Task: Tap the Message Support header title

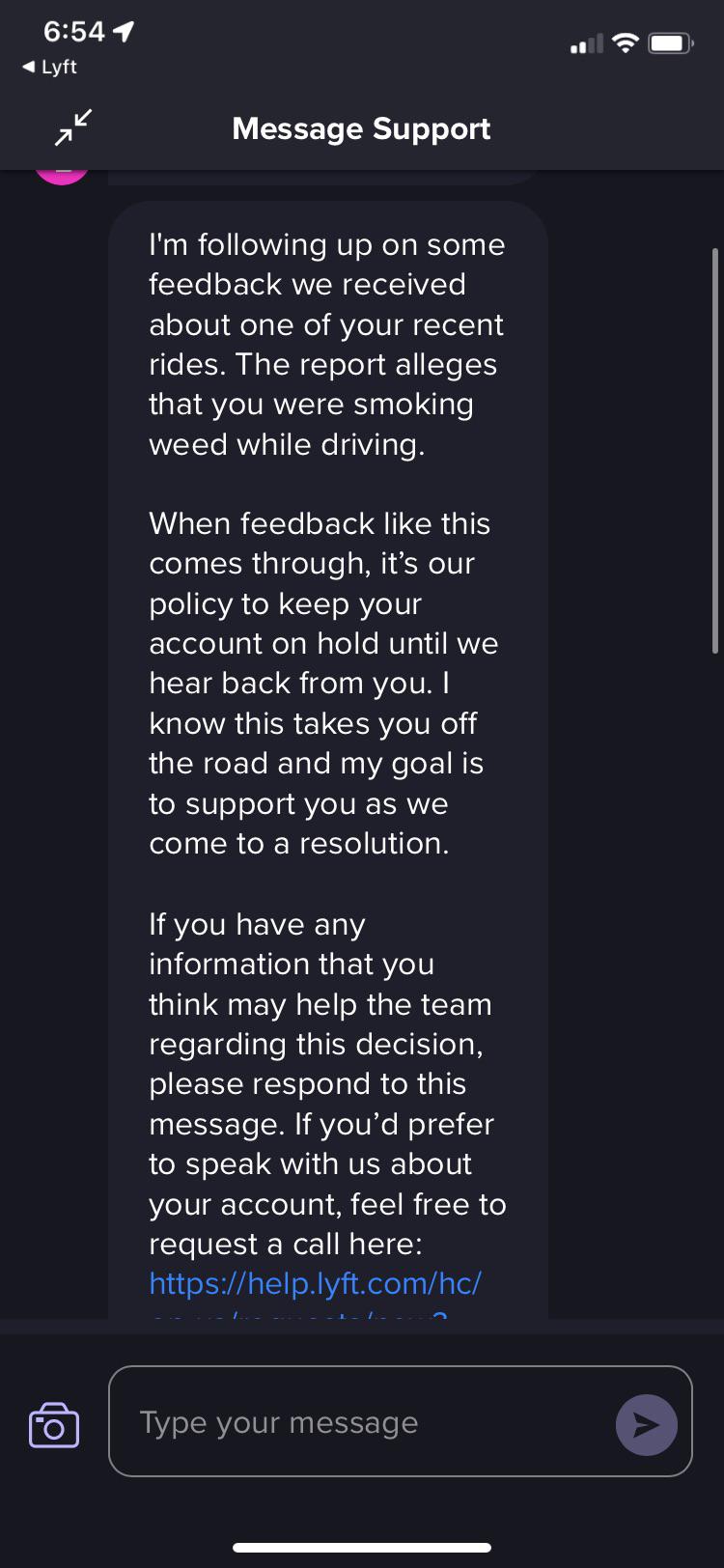Action: [x=361, y=128]
